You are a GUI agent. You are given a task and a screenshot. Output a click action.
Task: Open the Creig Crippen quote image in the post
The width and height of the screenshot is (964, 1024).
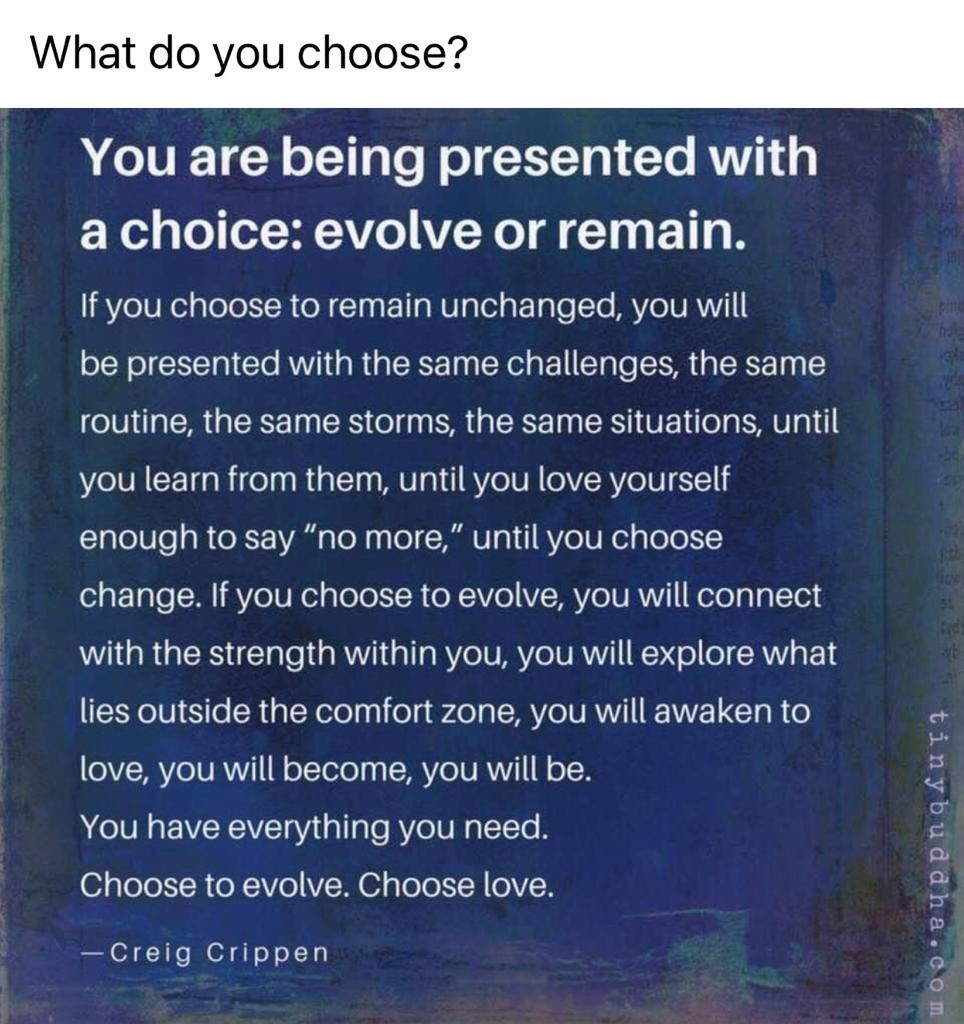point(482,565)
